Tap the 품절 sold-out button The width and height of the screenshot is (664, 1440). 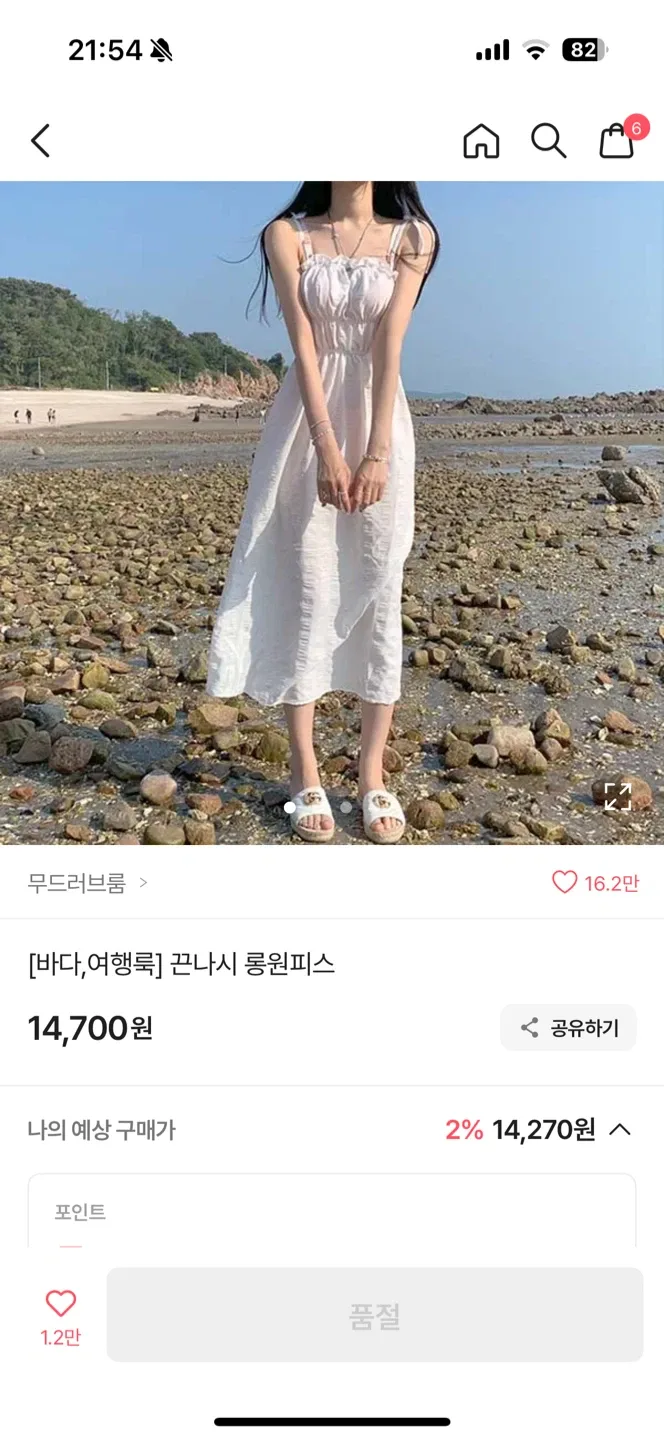pos(374,1315)
